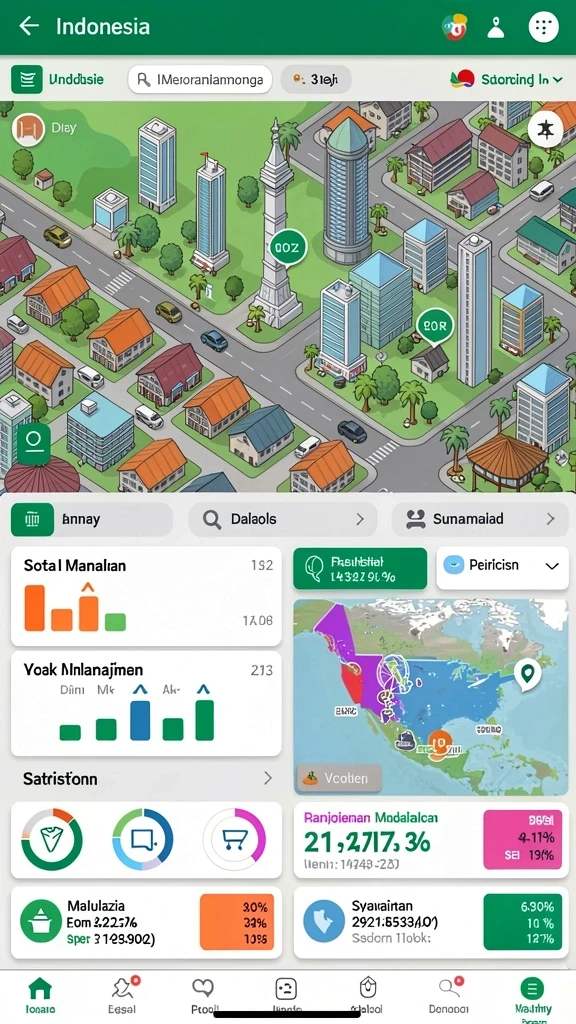Switch to the Esal bottom tab
Screen dimensions: 576x1024
(122, 996)
